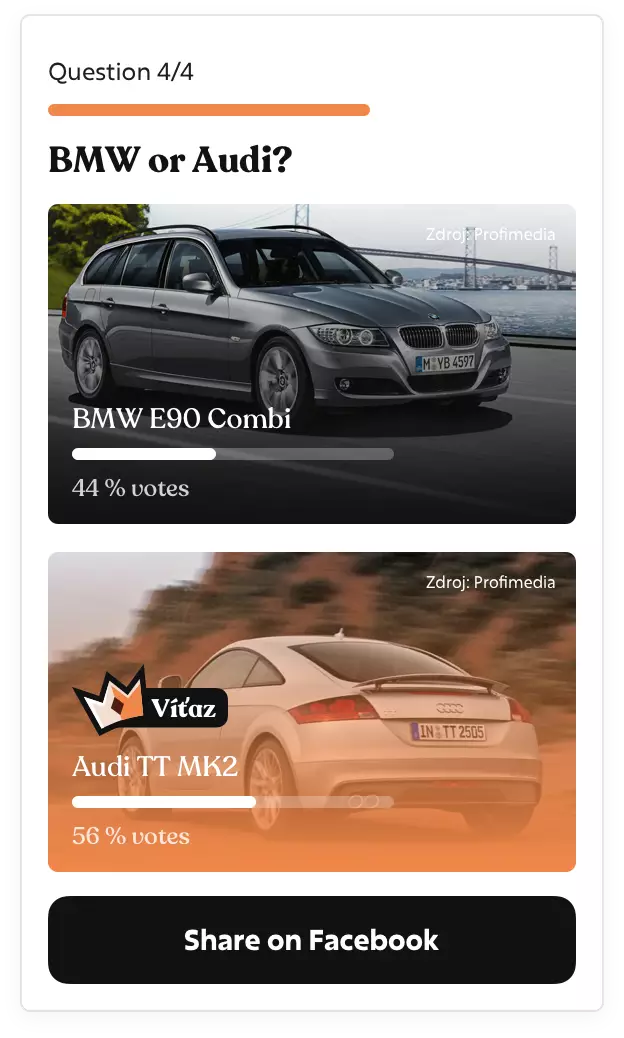Select the Audi TT MK2 card
Screen dimensions: 624x1038
pyautogui.click(x=311, y=712)
